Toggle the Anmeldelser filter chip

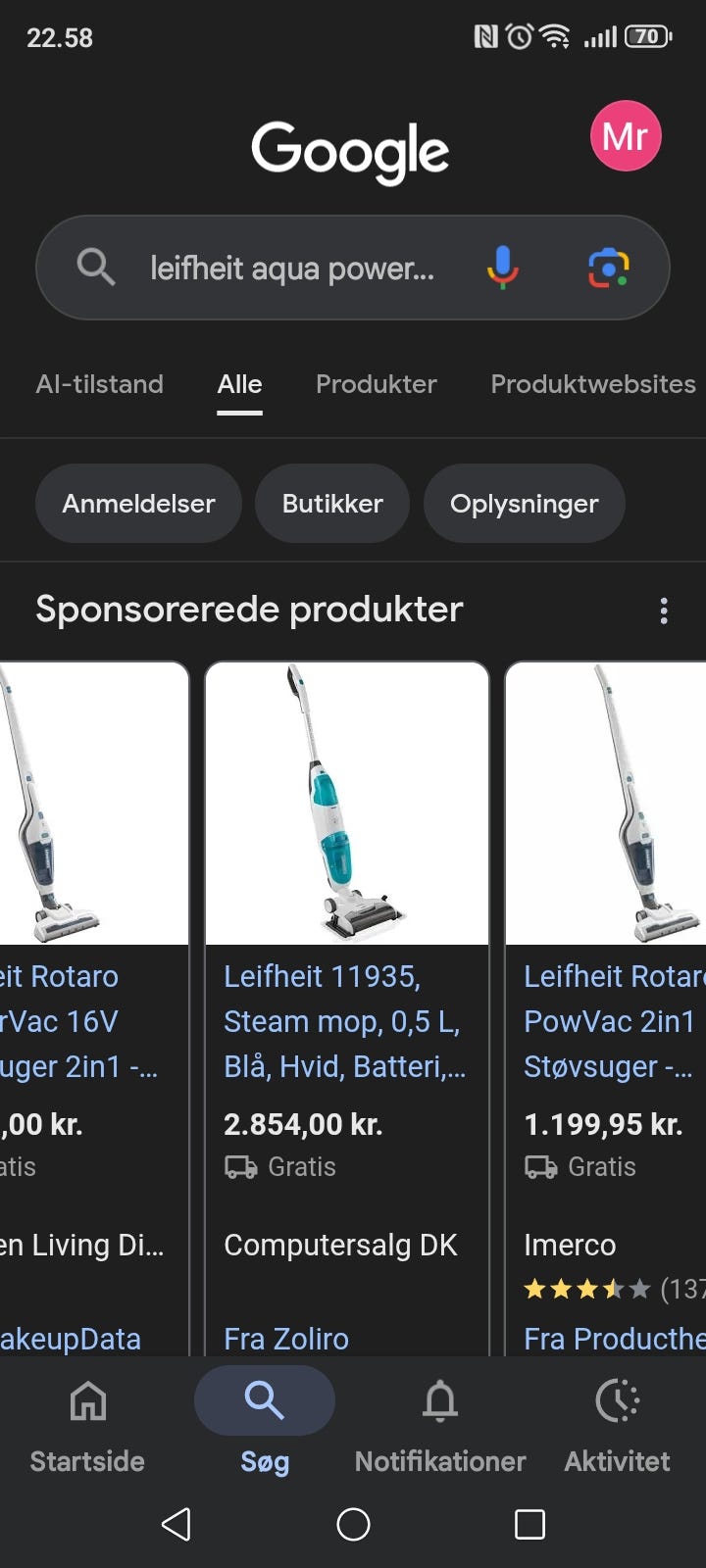[x=137, y=503]
